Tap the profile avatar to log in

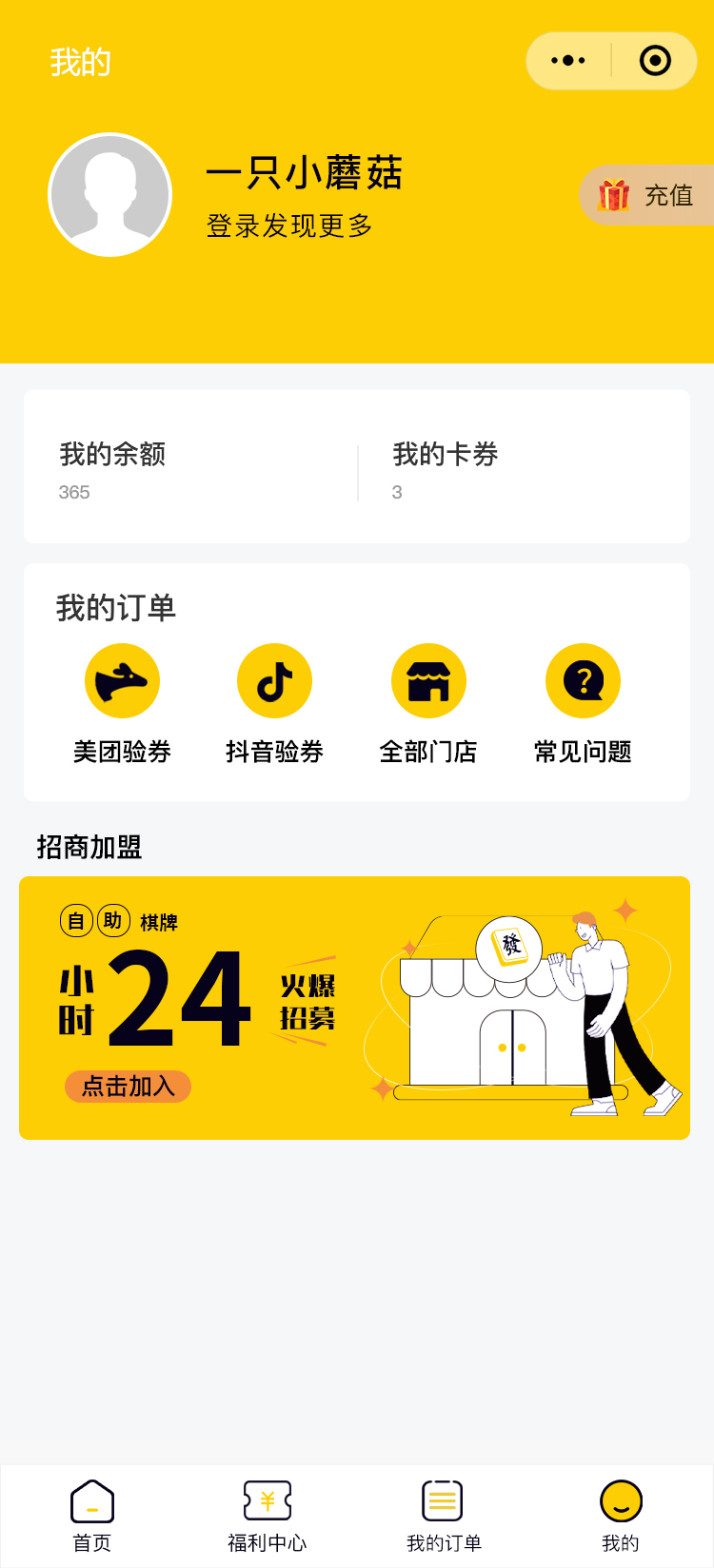[110, 195]
